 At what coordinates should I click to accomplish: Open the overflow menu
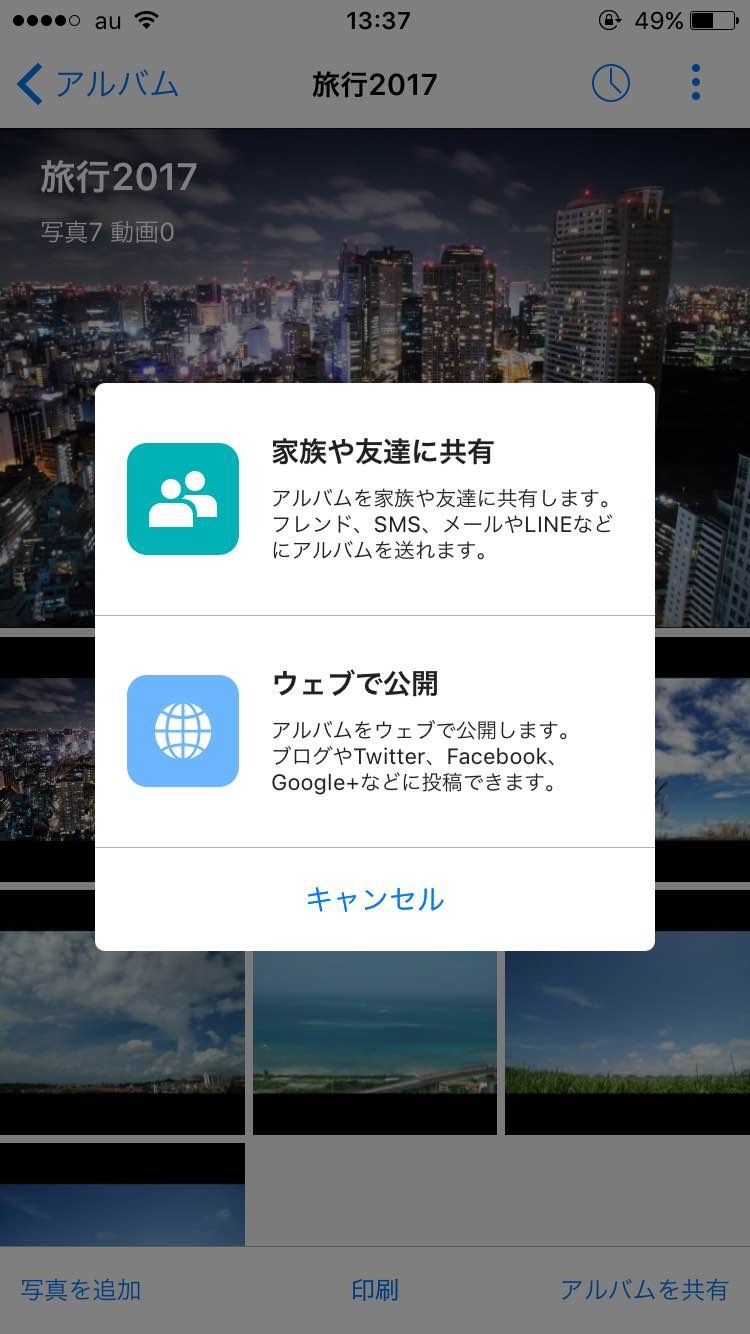[x=696, y=84]
